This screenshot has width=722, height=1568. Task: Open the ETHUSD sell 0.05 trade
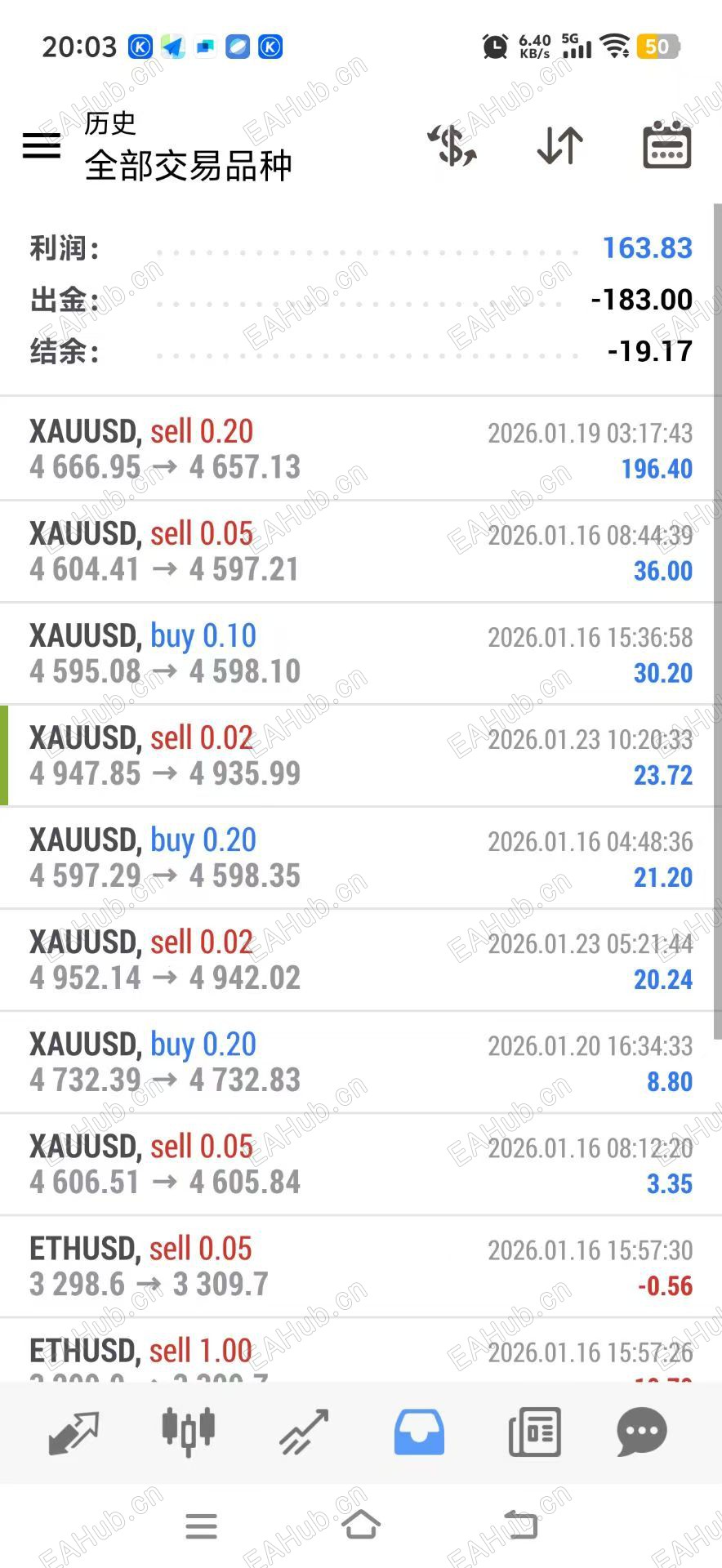(x=359, y=1266)
